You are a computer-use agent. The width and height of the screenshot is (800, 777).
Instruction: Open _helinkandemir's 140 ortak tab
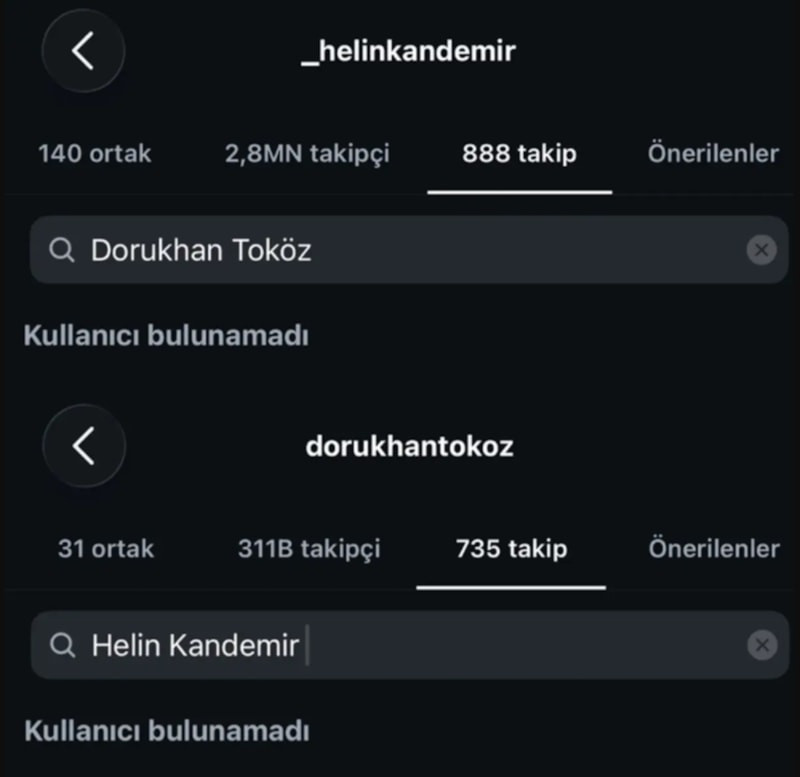[x=95, y=153]
